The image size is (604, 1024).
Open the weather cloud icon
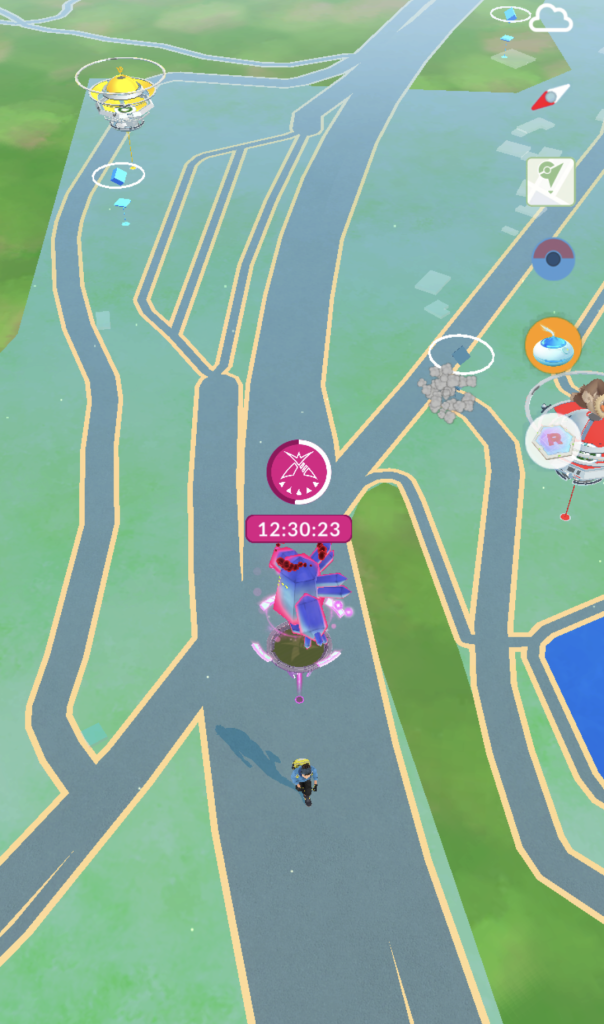tap(550, 17)
